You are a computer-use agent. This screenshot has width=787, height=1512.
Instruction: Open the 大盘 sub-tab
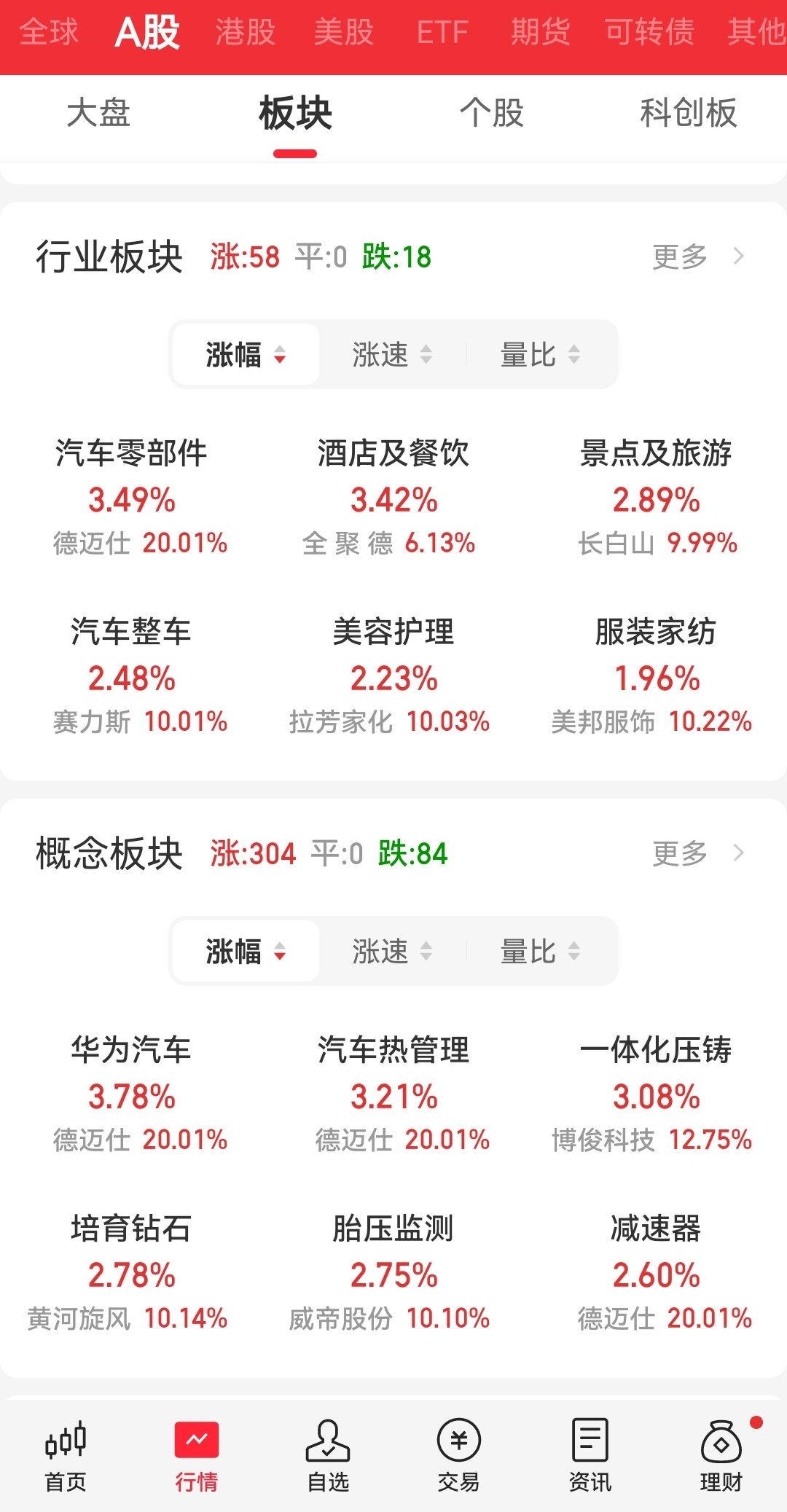(98, 113)
